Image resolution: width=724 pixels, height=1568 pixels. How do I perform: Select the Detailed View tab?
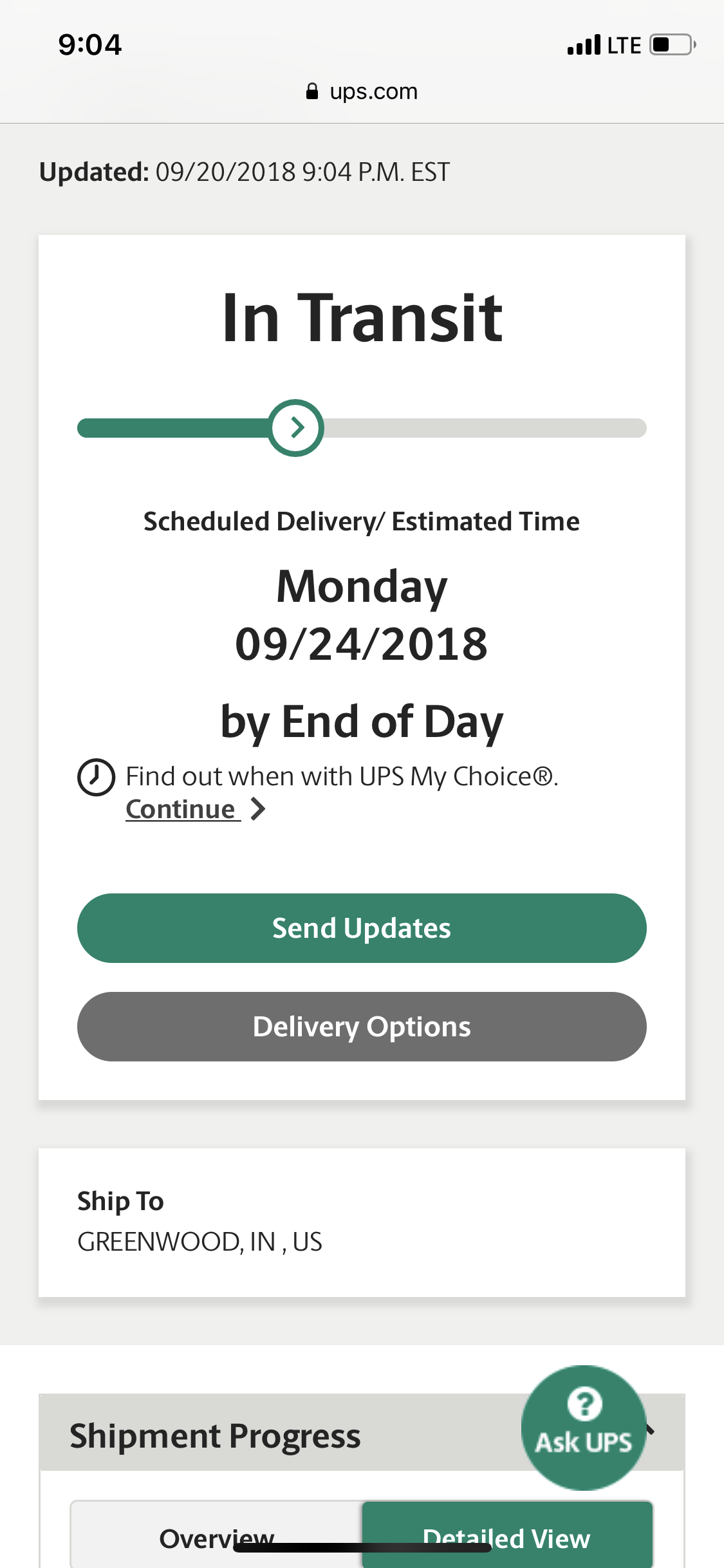click(x=507, y=1537)
